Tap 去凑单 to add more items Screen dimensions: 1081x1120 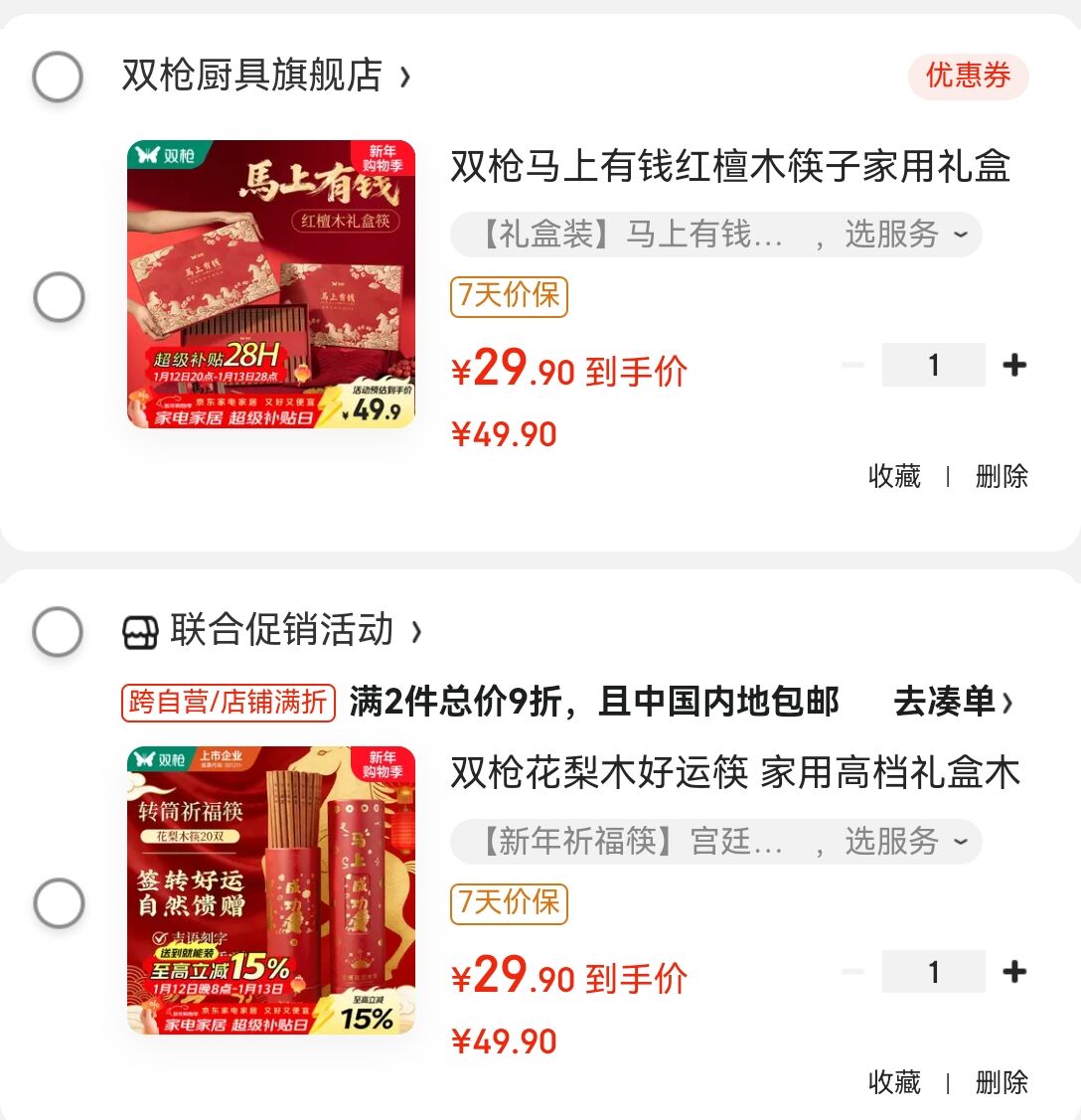pyautogui.click(x=953, y=703)
